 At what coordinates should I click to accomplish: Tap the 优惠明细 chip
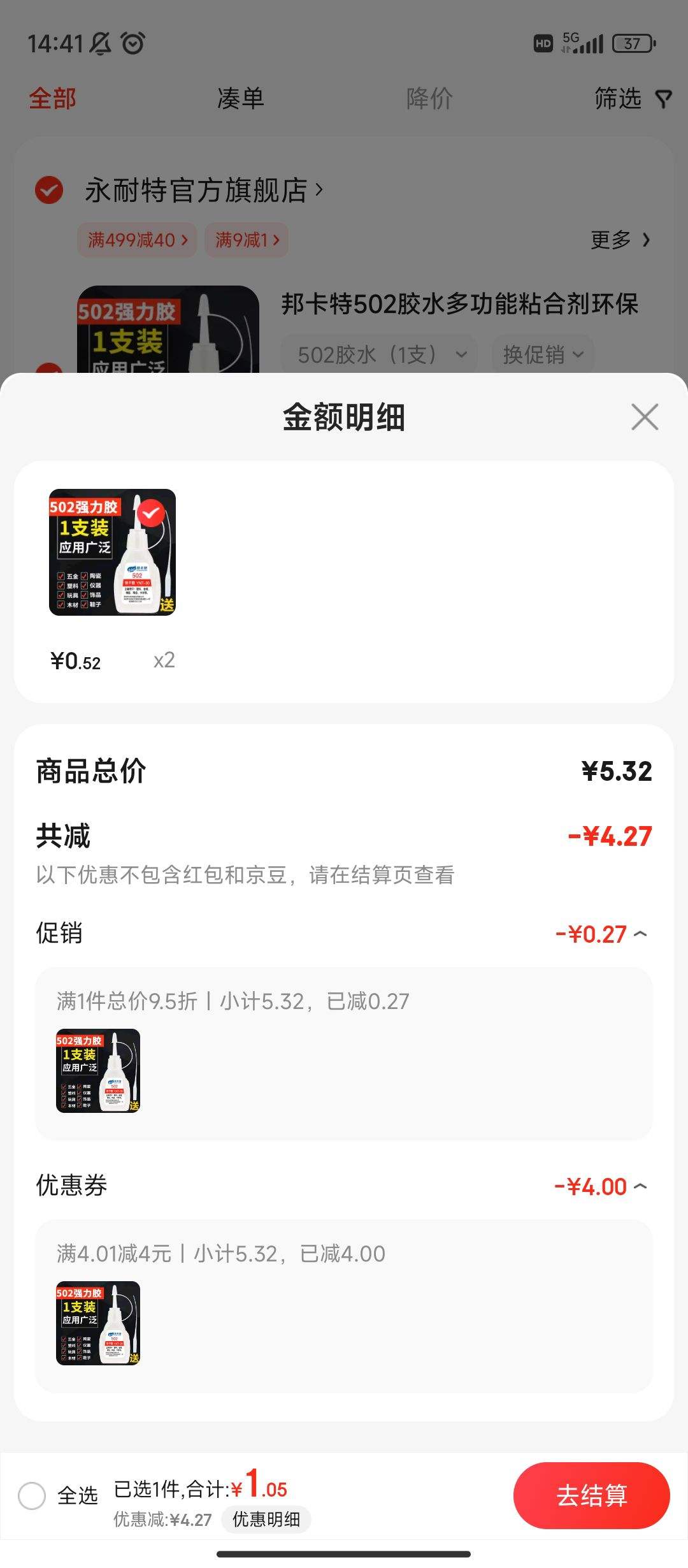tap(266, 1520)
